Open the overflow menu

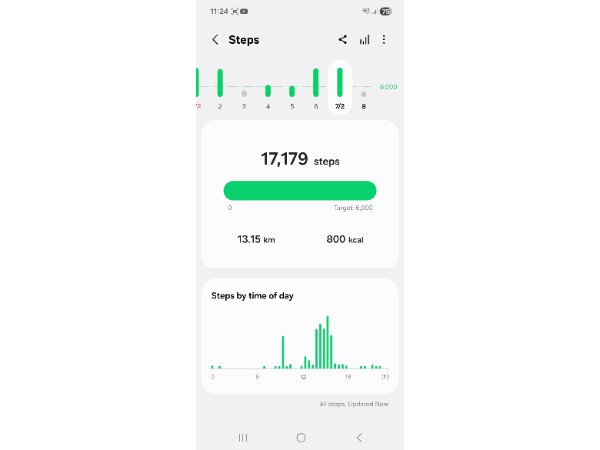click(384, 40)
